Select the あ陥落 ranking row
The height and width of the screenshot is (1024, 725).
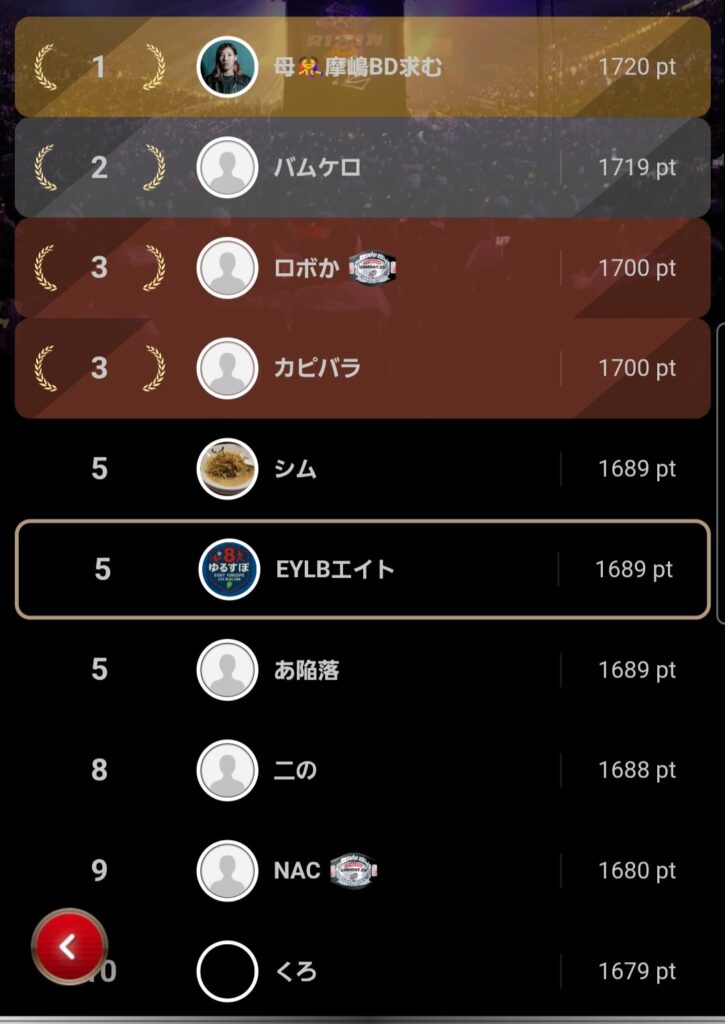click(362, 669)
